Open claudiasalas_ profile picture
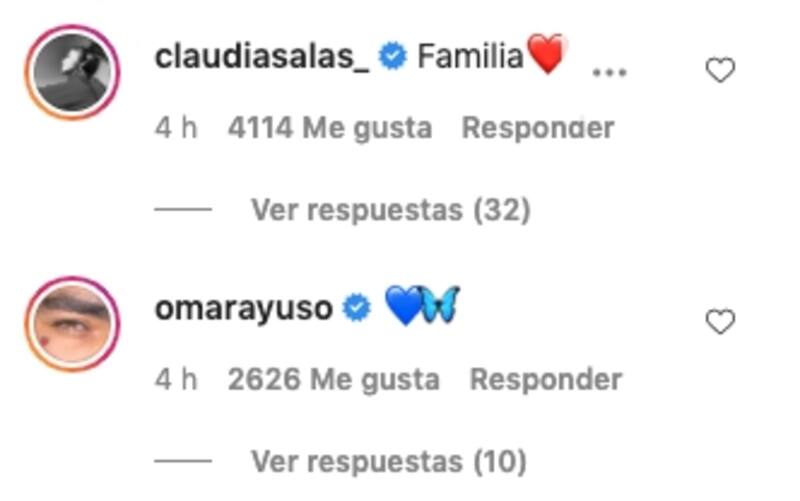The width and height of the screenshot is (800, 501). [72, 72]
